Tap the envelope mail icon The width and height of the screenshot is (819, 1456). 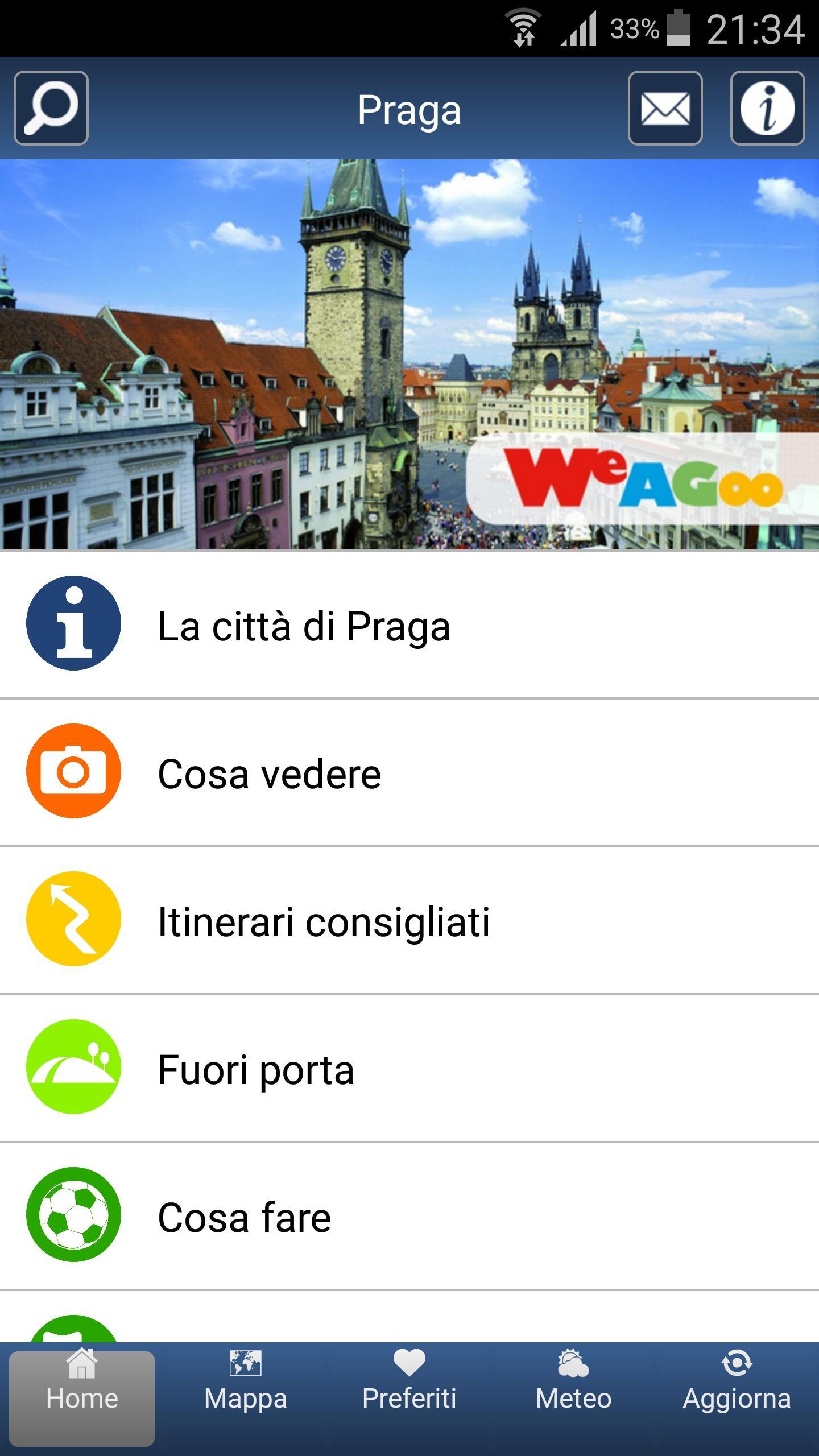click(x=665, y=108)
